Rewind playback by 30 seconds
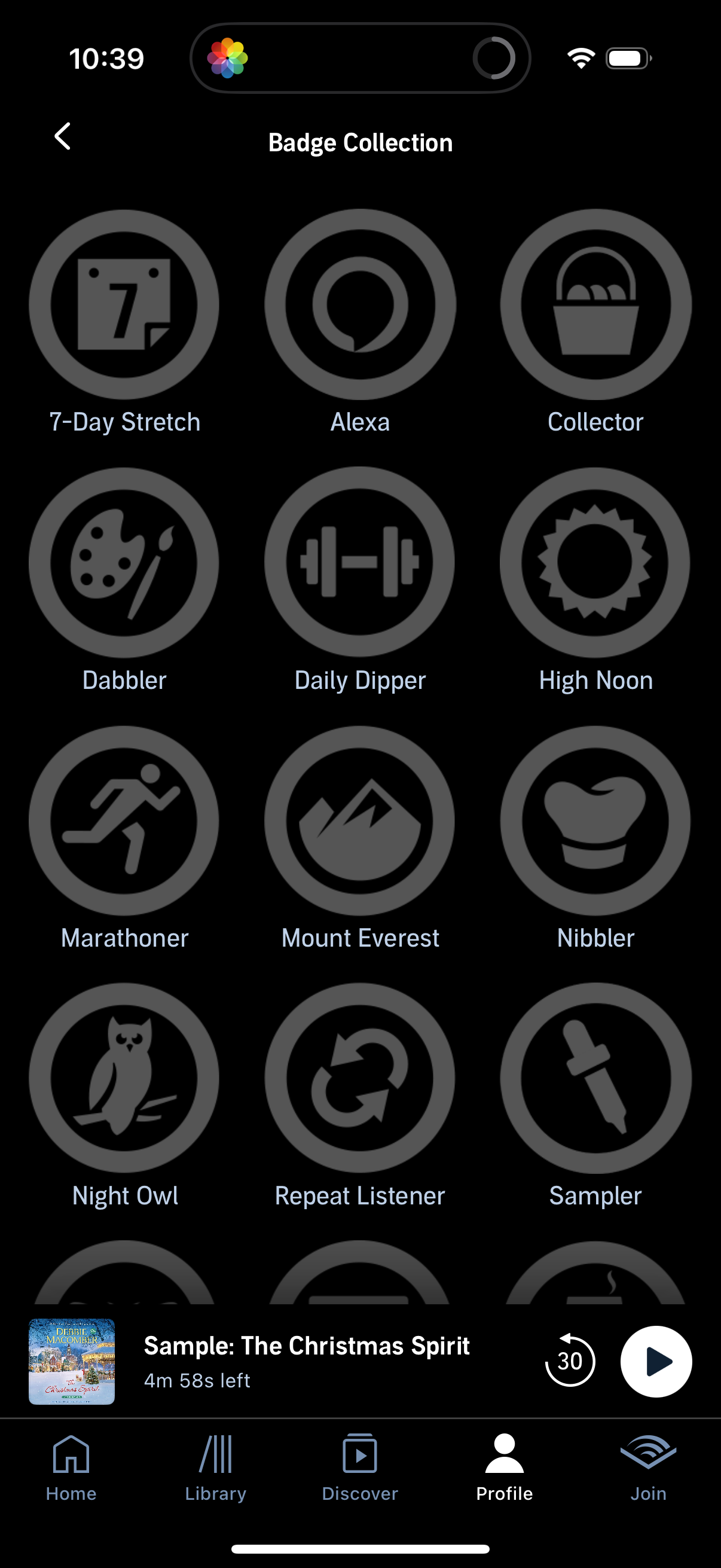Screen dimensions: 721x1568 [x=570, y=1362]
